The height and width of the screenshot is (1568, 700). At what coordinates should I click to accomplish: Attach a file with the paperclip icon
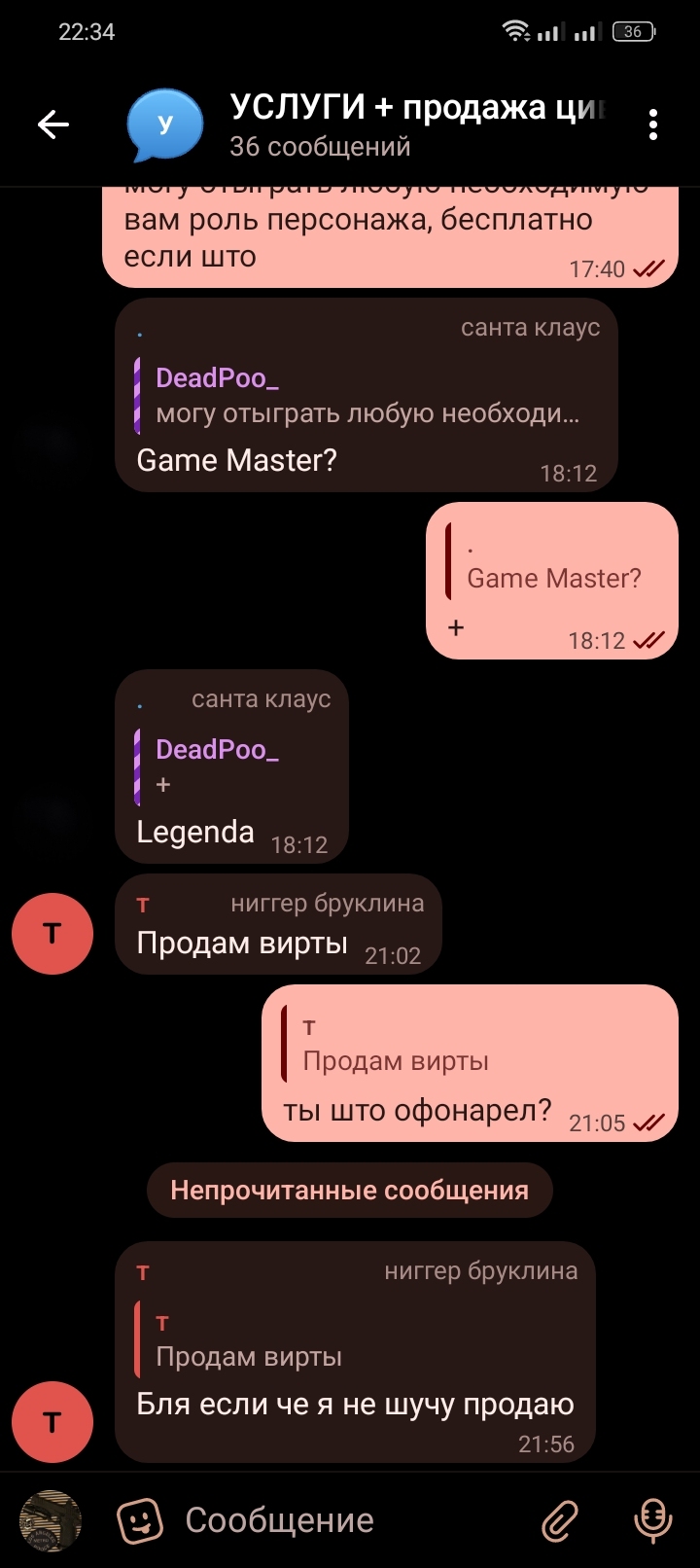pos(560,1520)
